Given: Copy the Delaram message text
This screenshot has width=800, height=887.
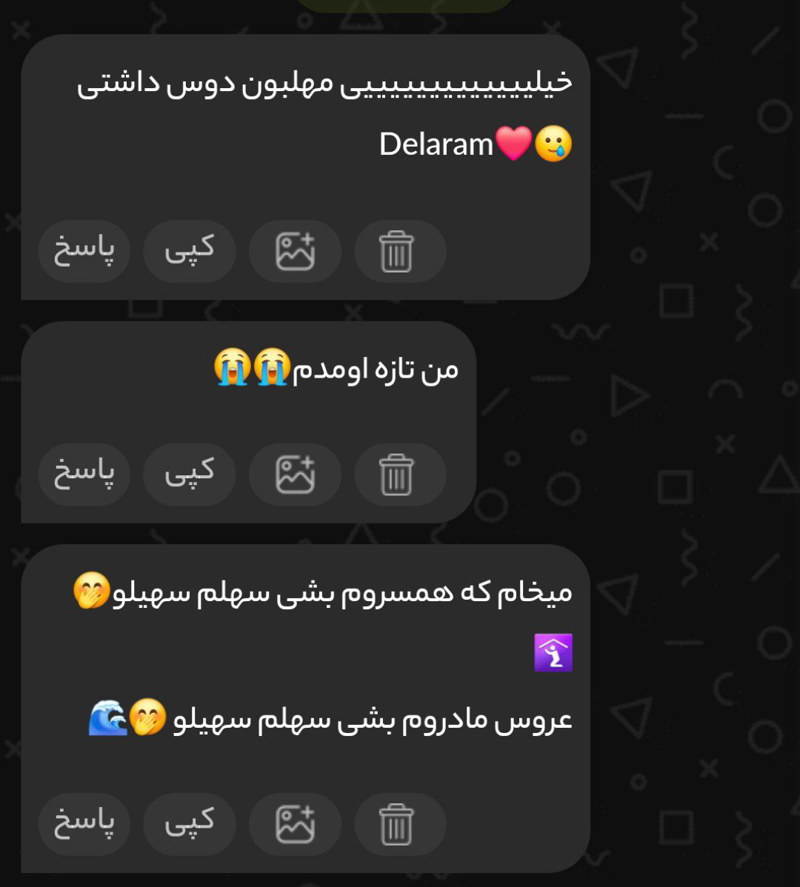Looking at the screenshot, I should click(x=189, y=251).
